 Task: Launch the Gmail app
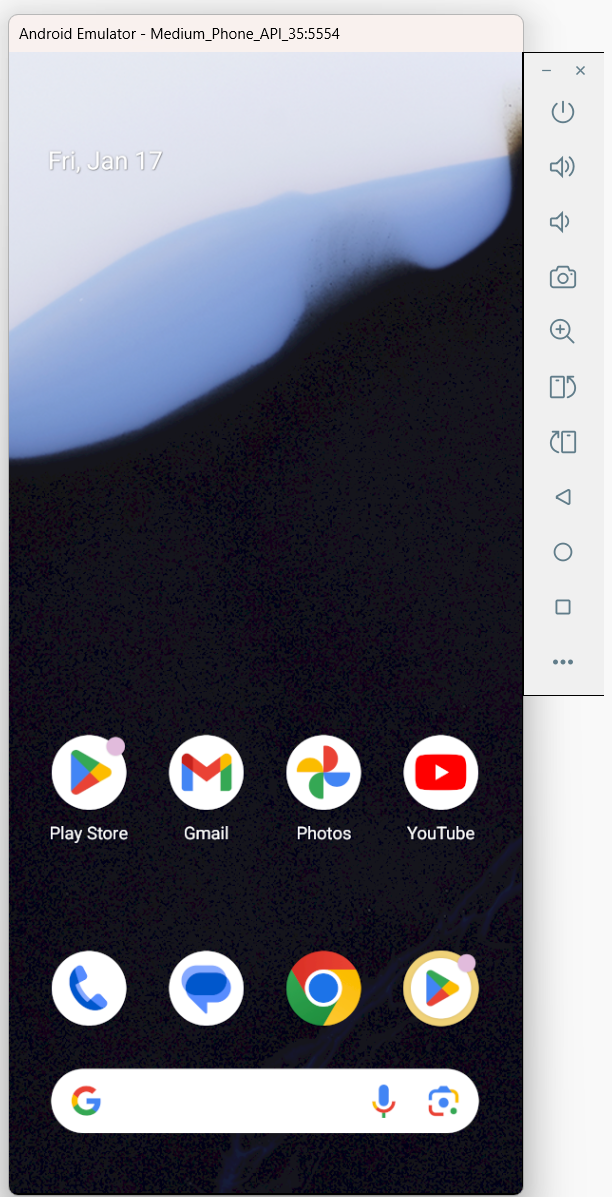(206, 773)
